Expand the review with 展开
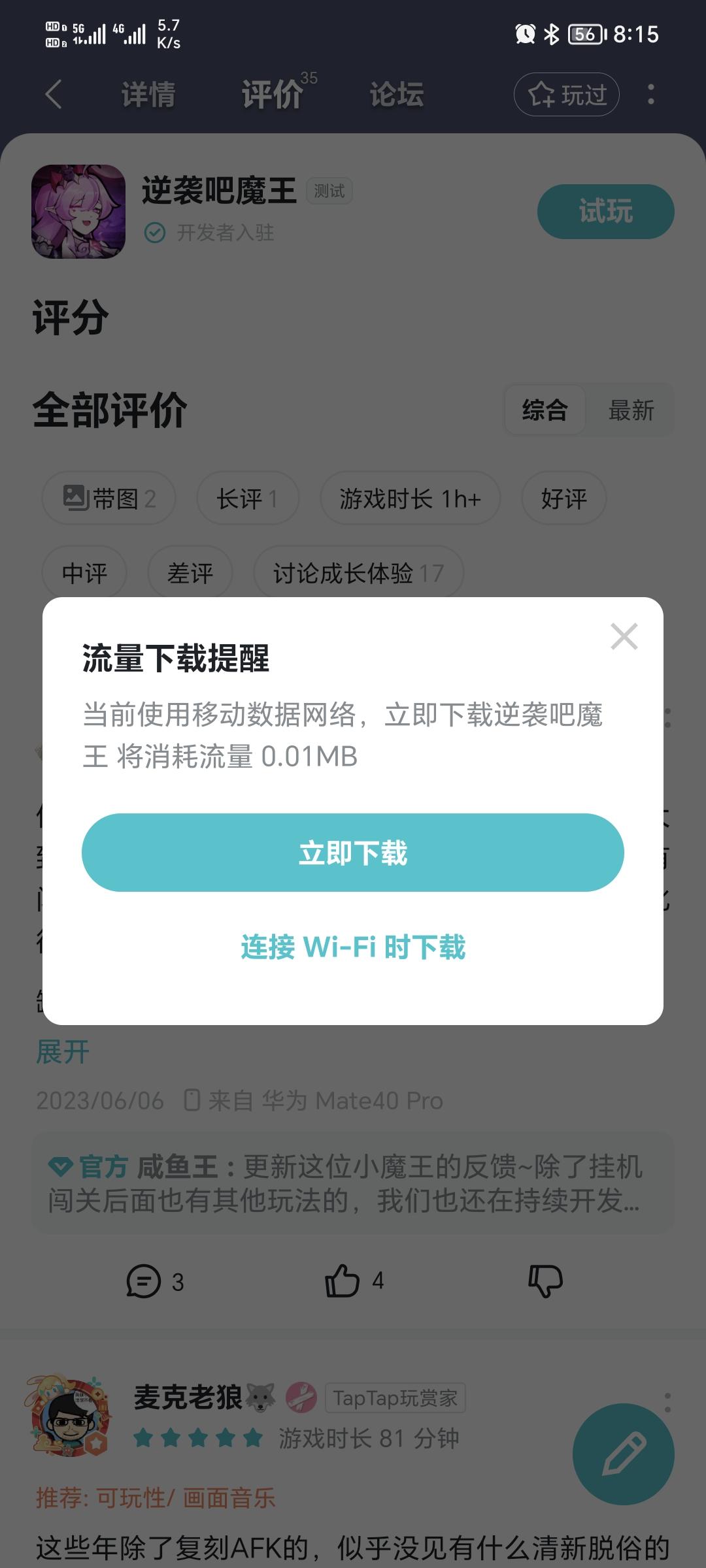The height and width of the screenshot is (1568, 706). pos(62,1052)
